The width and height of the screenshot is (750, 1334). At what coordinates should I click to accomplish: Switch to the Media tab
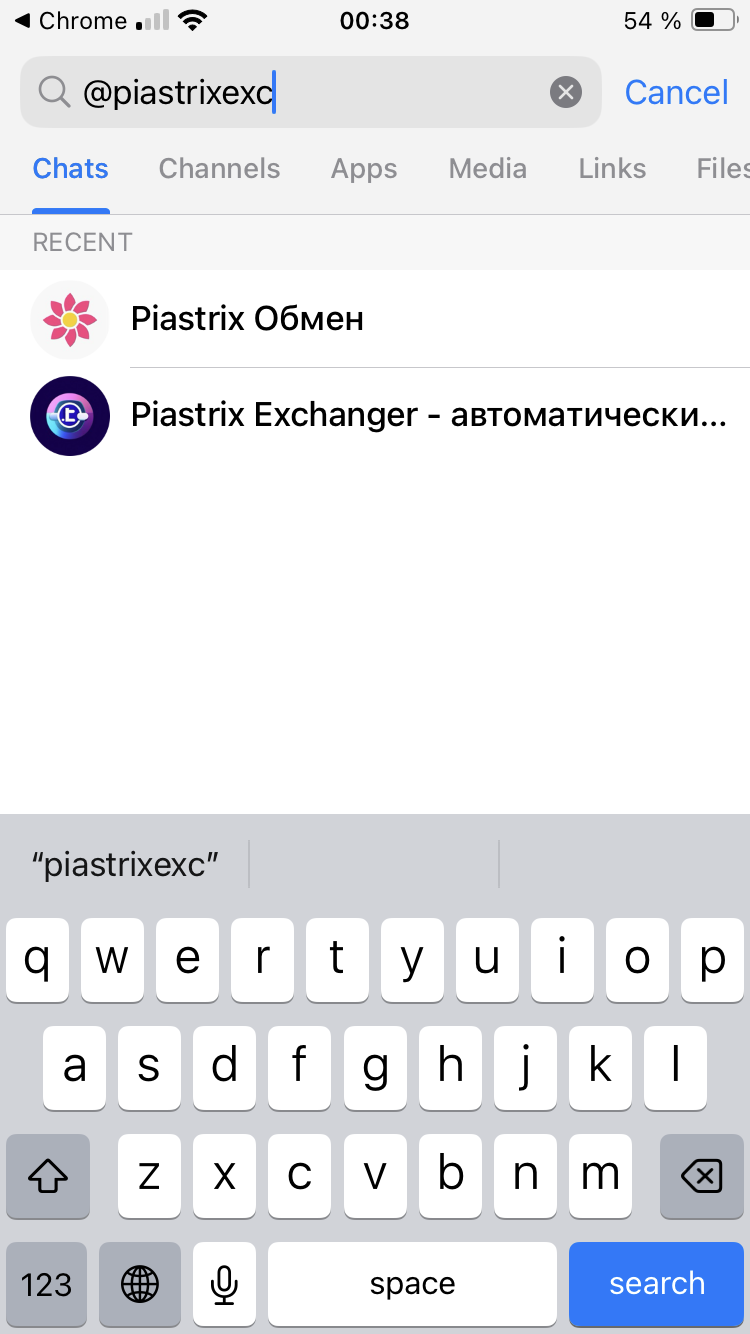pos(487,169)
